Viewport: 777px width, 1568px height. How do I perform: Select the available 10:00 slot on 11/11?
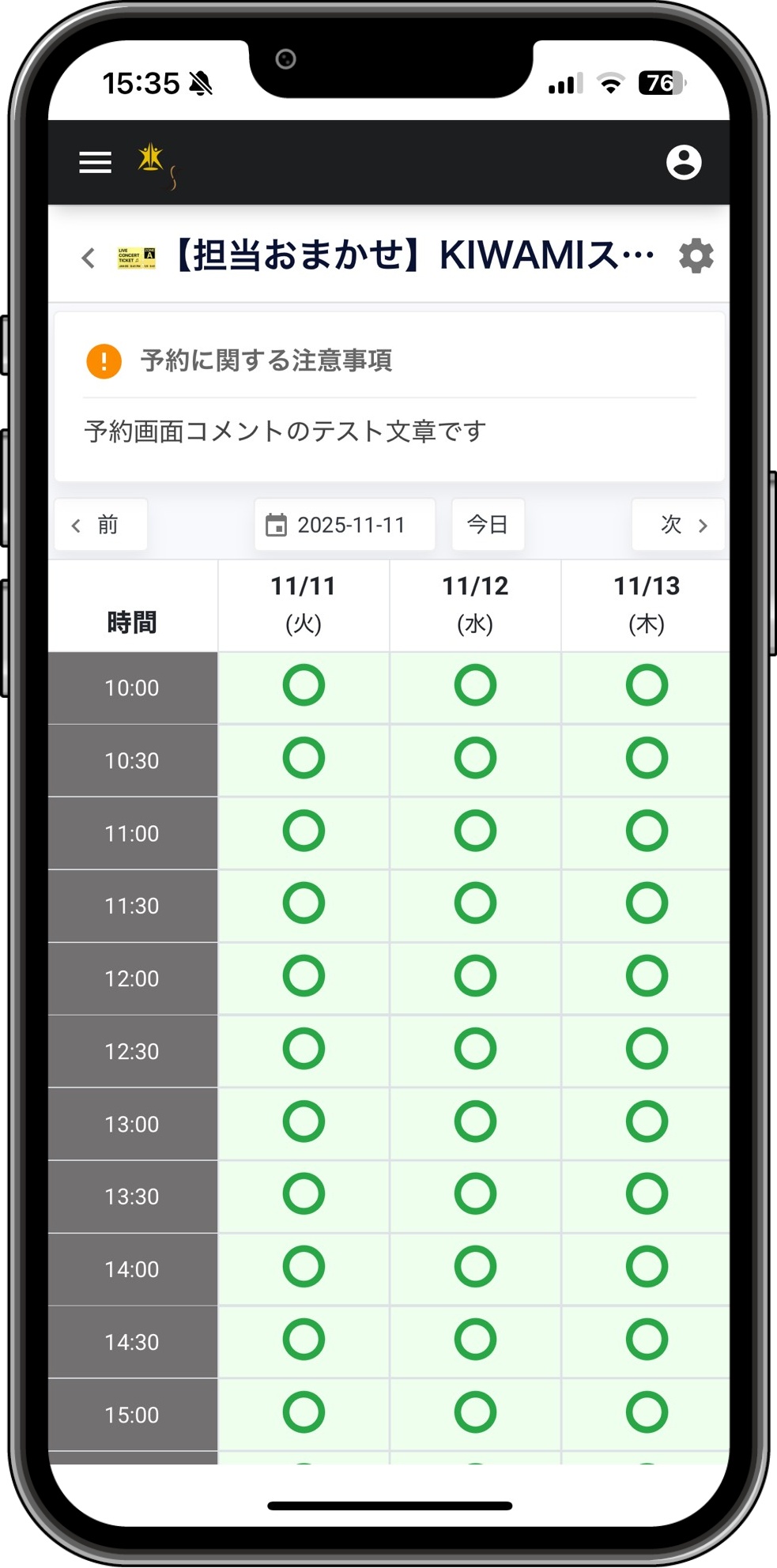point(304,687)
